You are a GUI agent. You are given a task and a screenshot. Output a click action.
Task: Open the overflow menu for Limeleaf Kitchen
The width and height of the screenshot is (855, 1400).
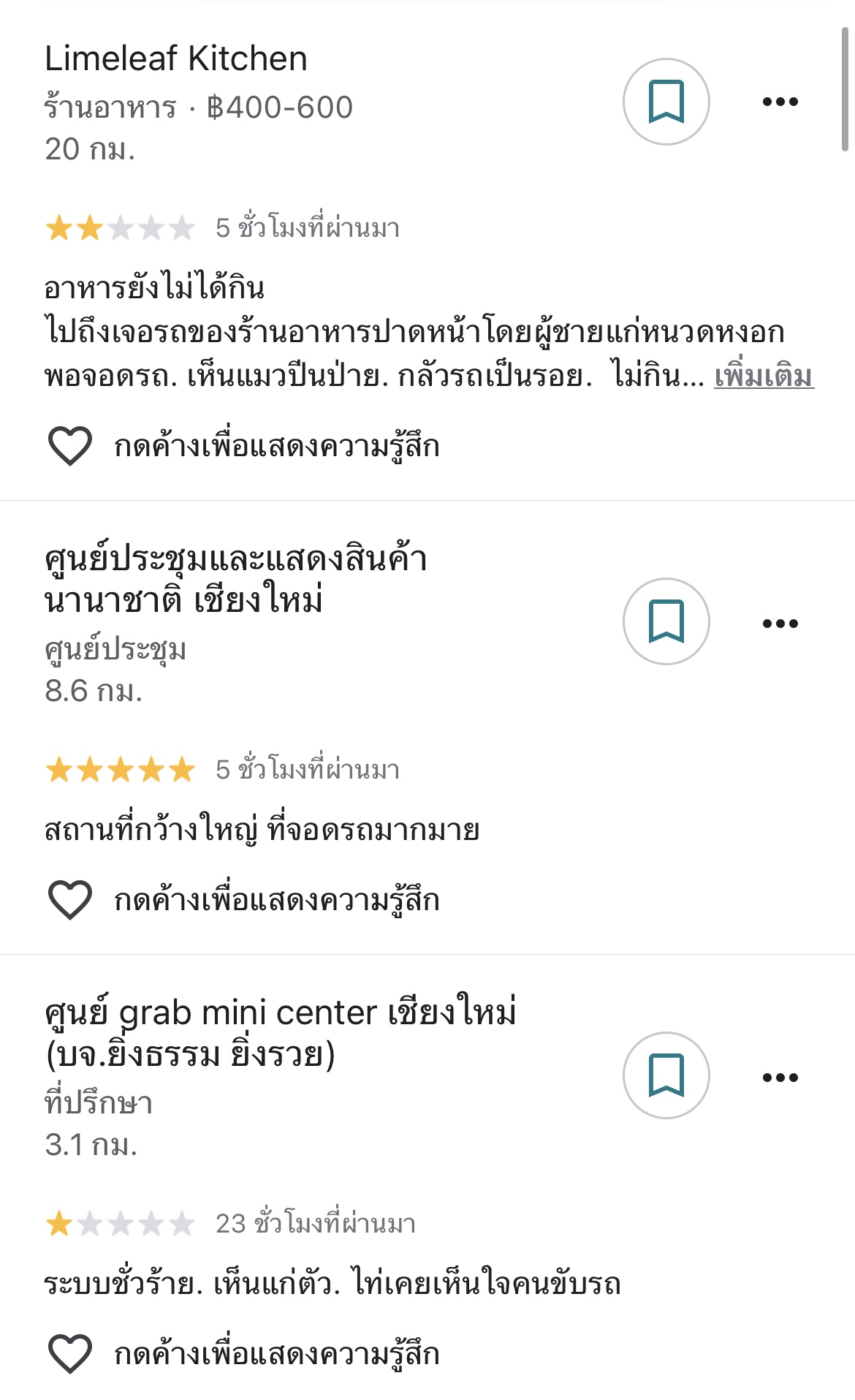(780, 102)
